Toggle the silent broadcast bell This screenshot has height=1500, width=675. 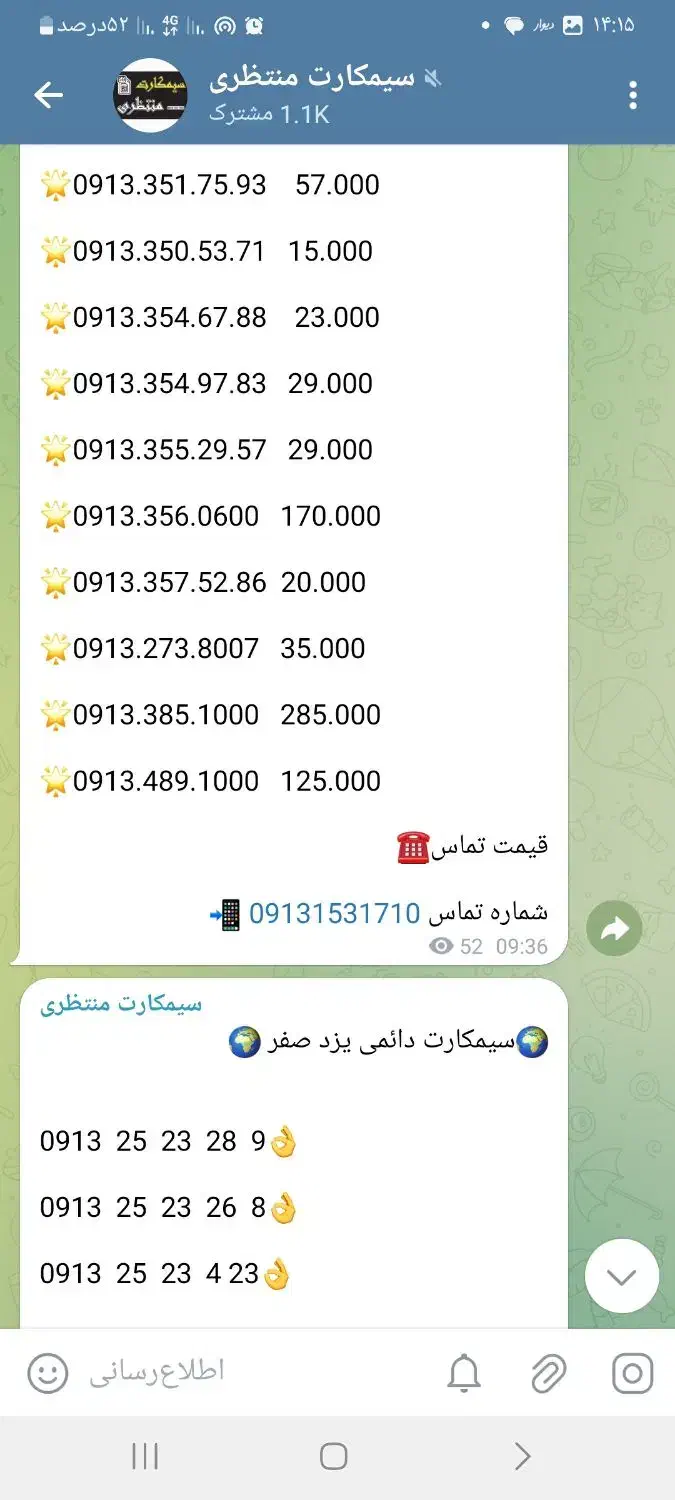click(464, 1374)
